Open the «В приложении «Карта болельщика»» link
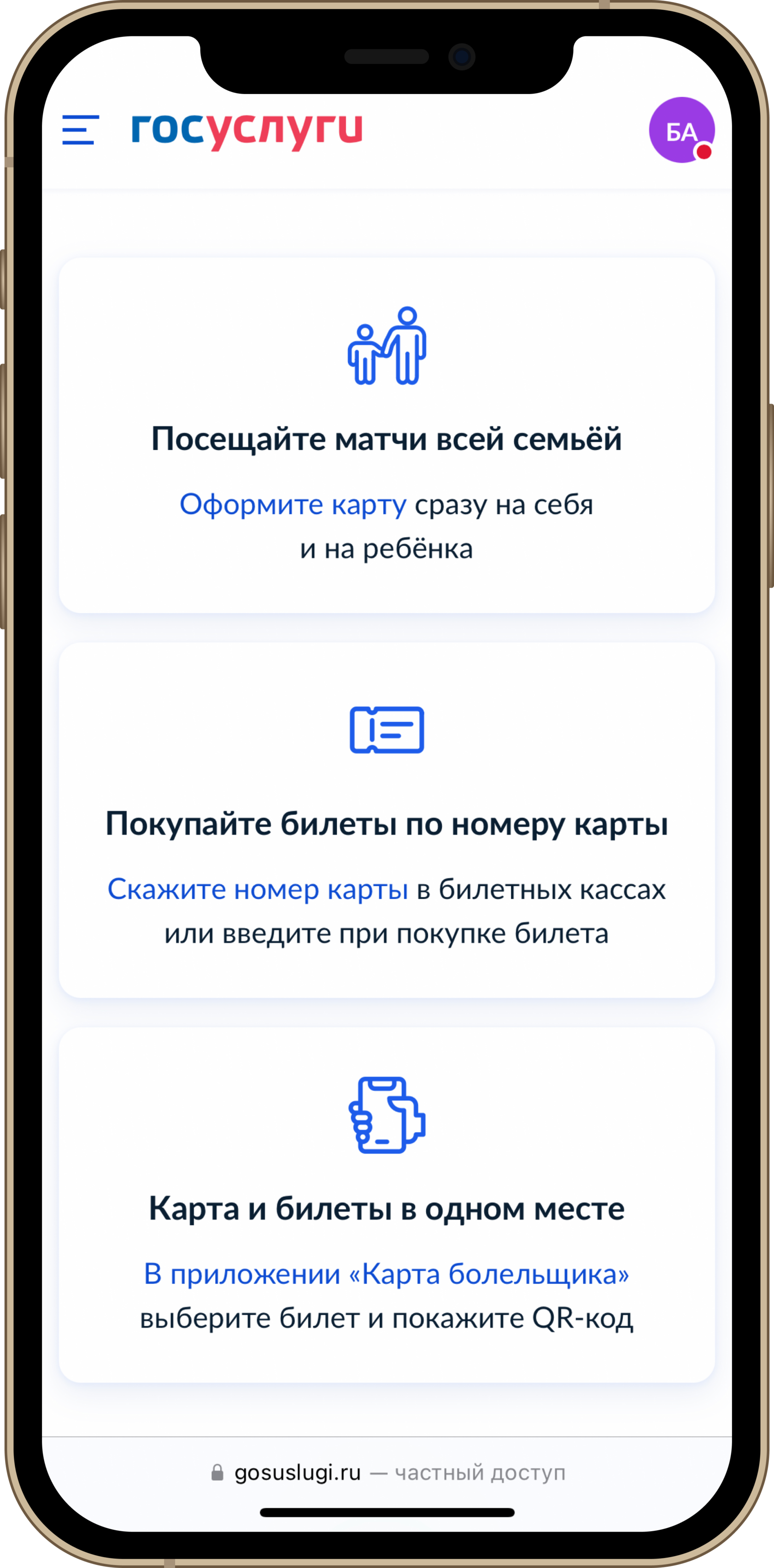774x1568 pixels. pos(387,1274)
